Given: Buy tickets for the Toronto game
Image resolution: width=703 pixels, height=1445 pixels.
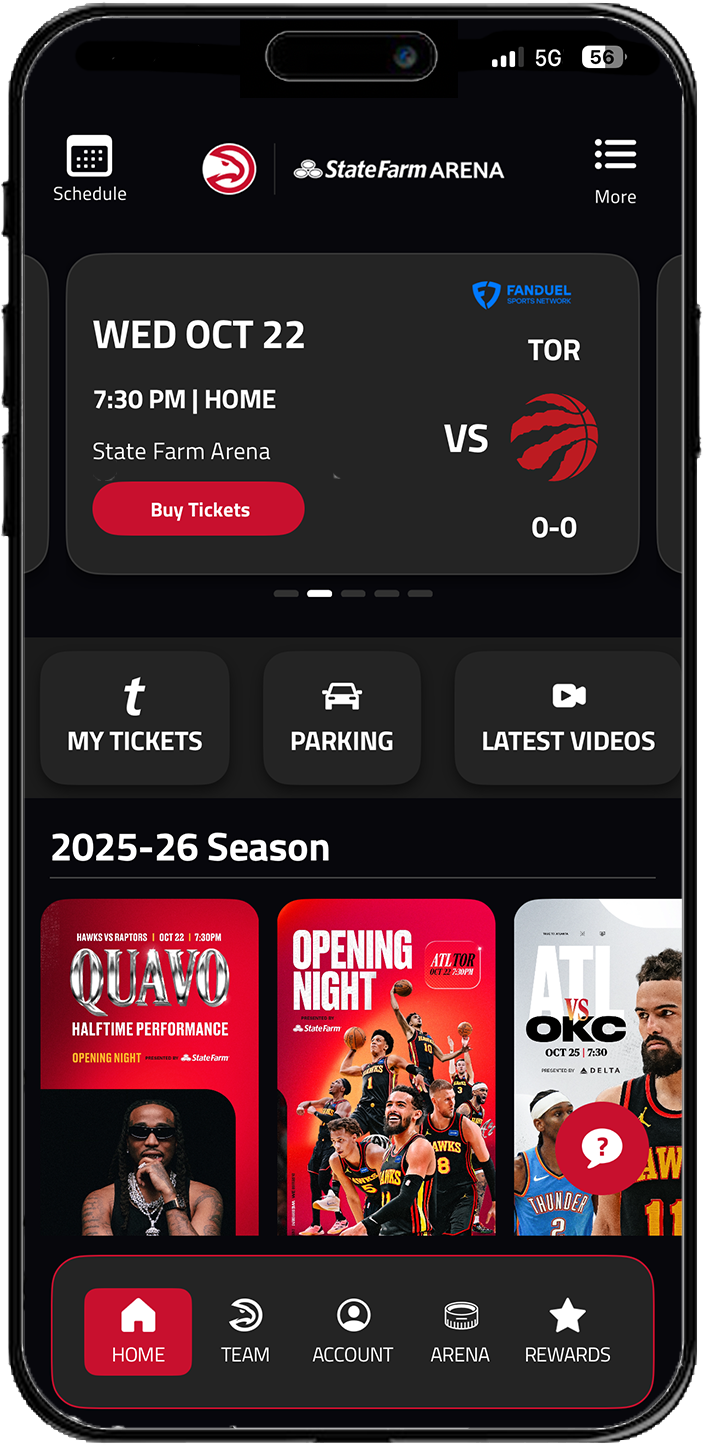Looking at the screenshot, I should tap(198, 509).
